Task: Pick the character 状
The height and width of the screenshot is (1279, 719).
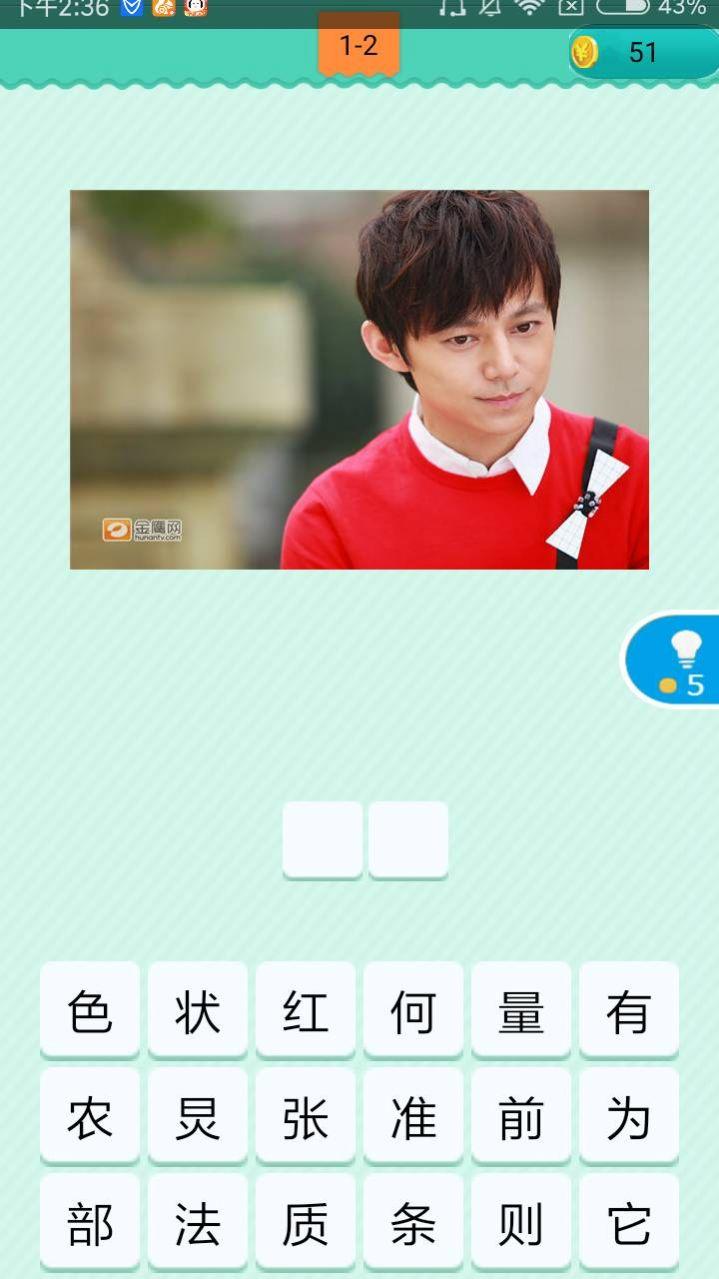Action: (198, 1010)
